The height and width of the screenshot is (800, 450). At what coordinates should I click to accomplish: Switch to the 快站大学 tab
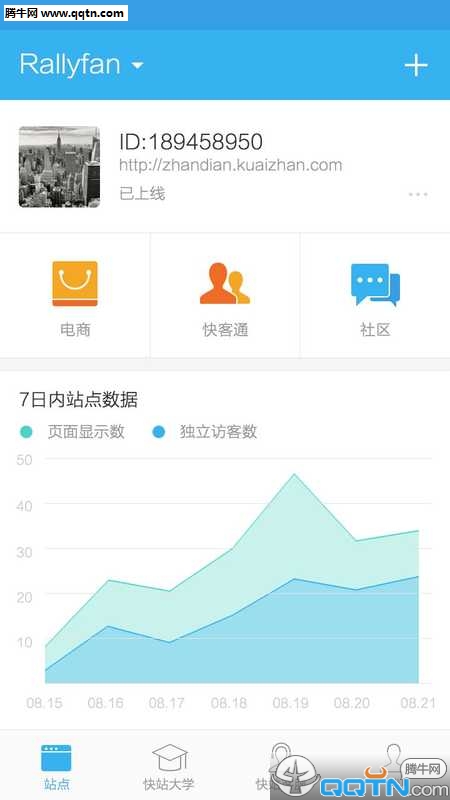coord(169,766)
